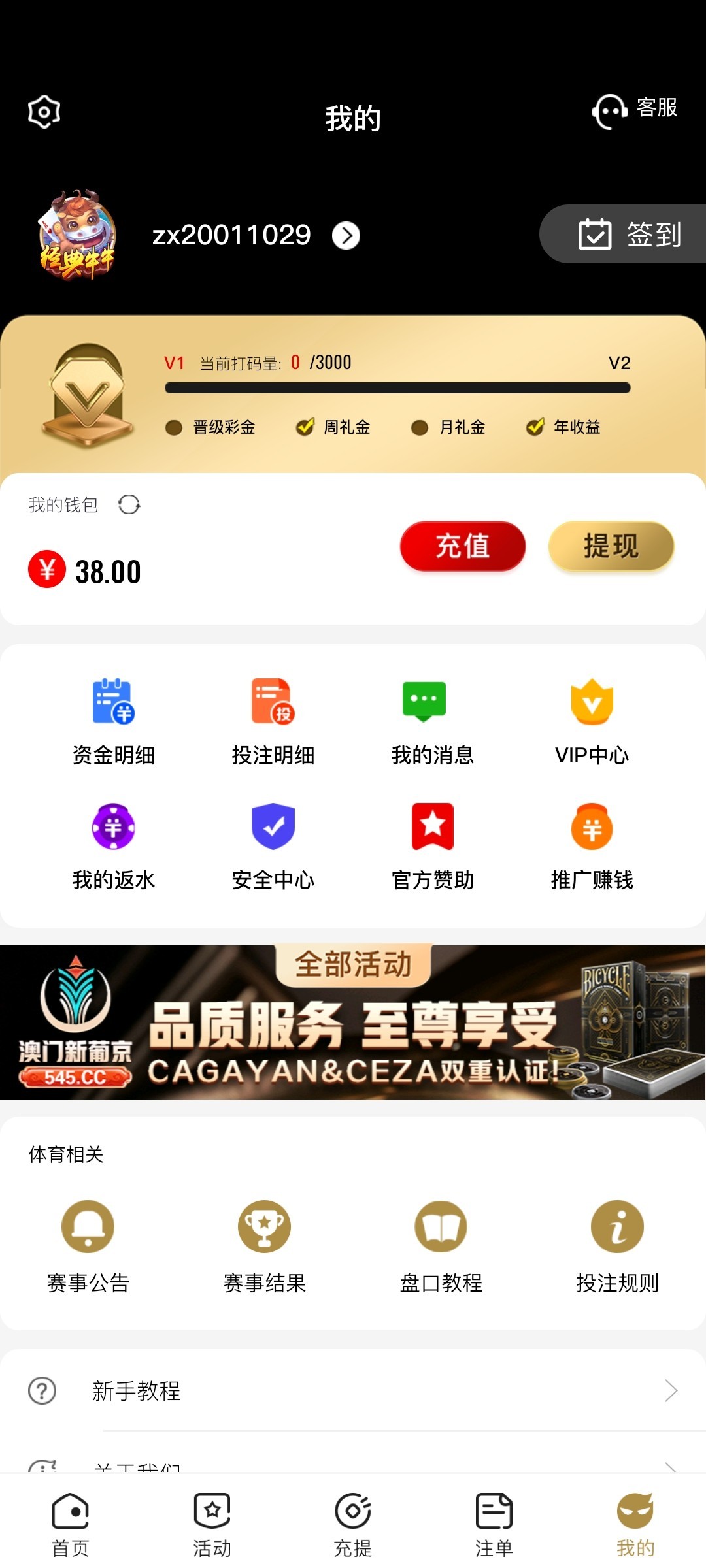This screenshot has width=706, height=1568.
Task: Open the 新手教程 row
Action: click(353, 1391)
